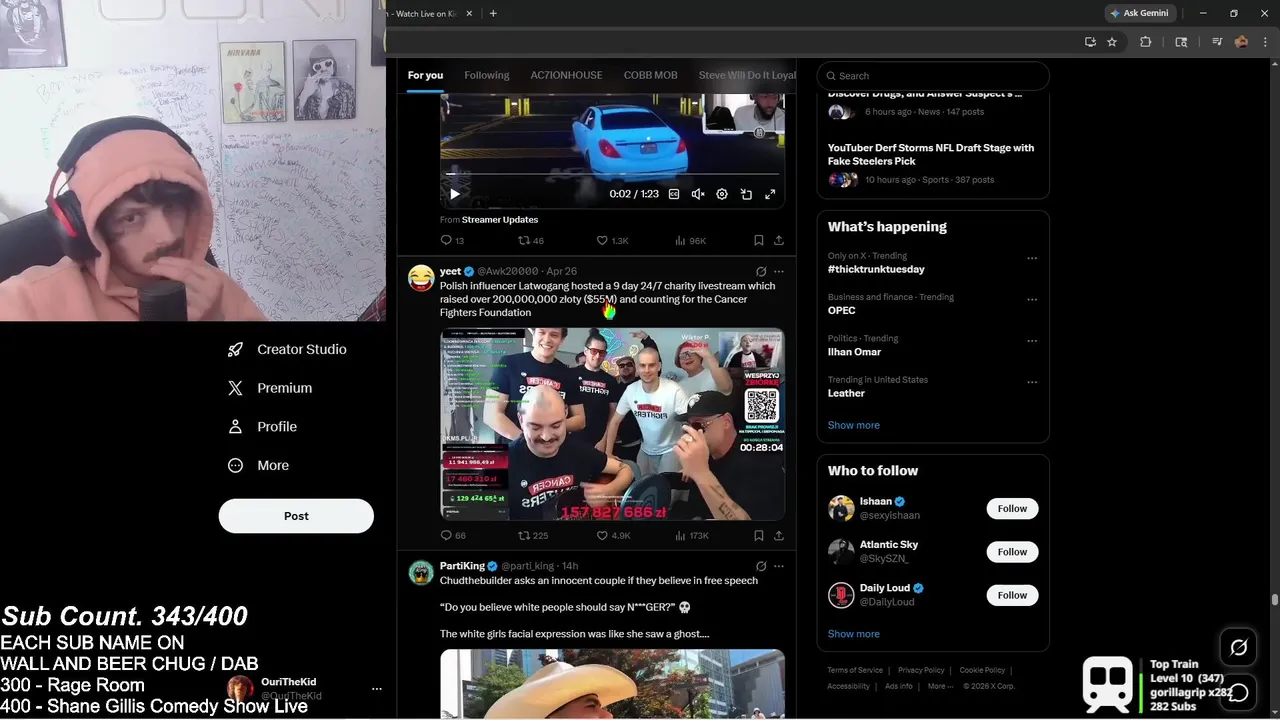Follow Atlantic Sky
Screen dimensions: 1280x720
pyautogui.click(x=1012, y=552)
